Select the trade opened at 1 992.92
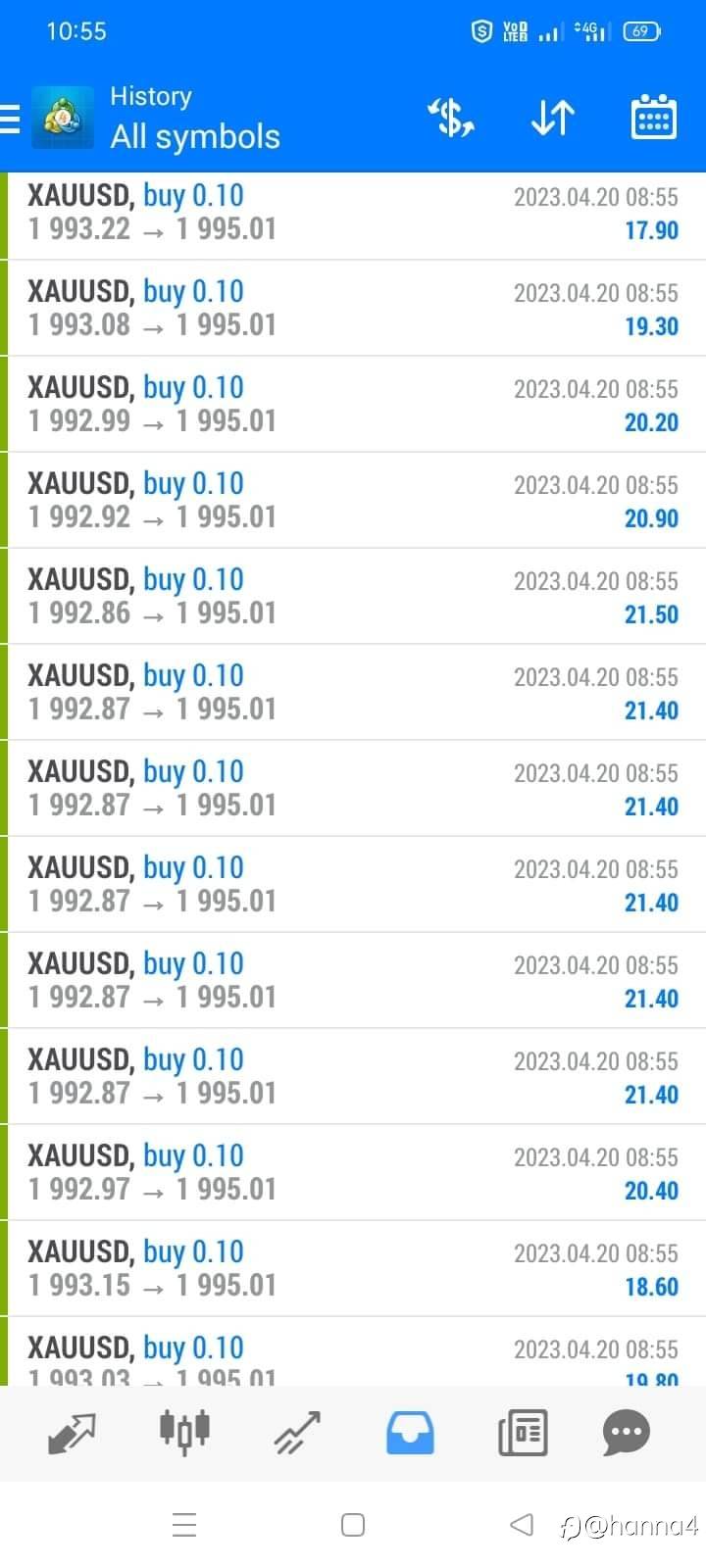This screenshot has width=706, height=1568. click(353, 500)
